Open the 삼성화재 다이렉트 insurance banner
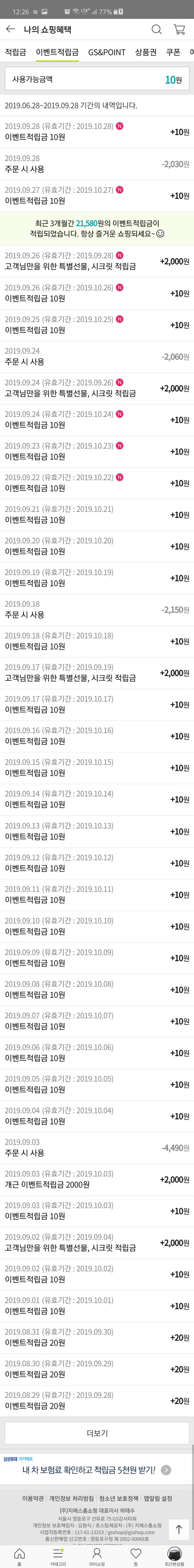Image resolution: width=194 pixels, height=1568 pixels. 97,1469
